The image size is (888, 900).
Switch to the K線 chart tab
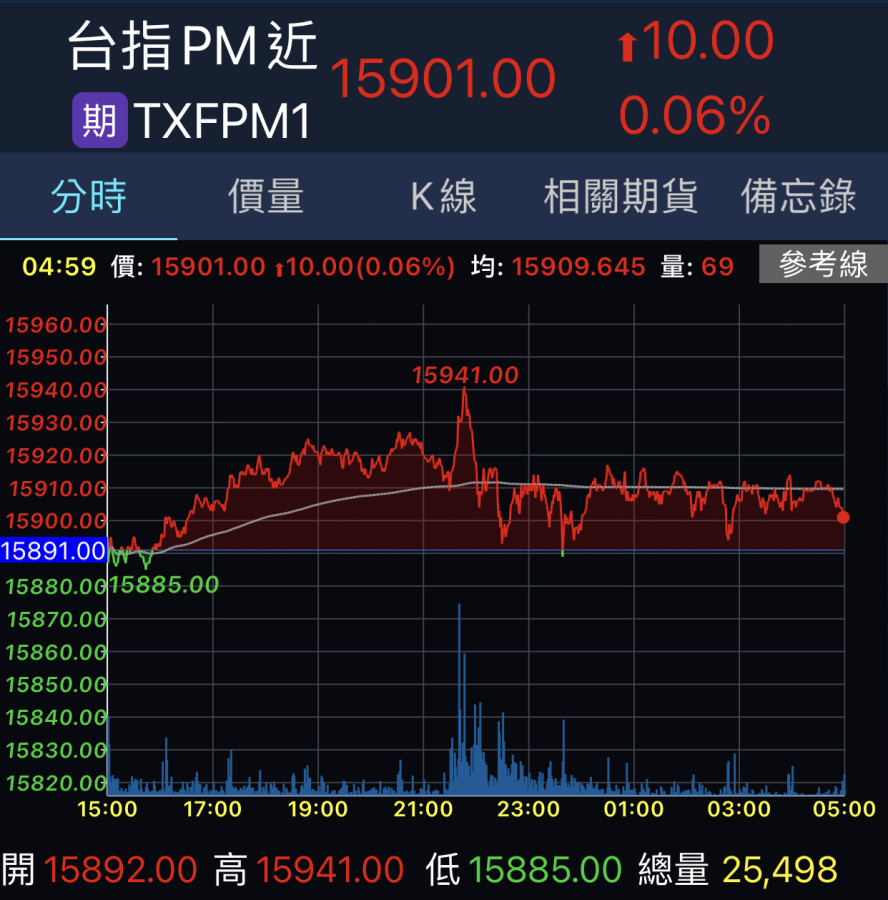click(443, 197)
